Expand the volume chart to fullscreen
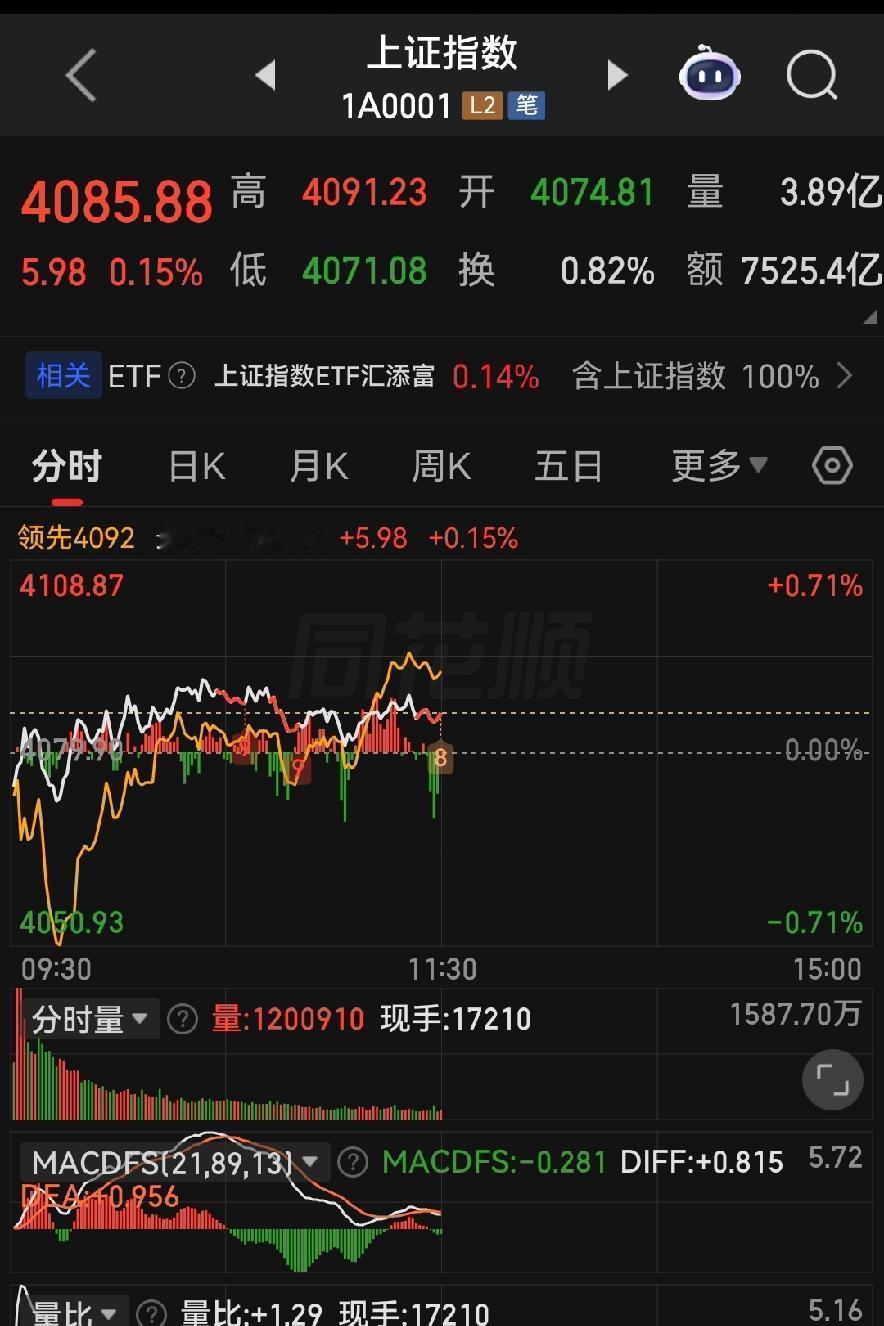This screenshot has height=1326, width=884. [x=834, y=1081]
